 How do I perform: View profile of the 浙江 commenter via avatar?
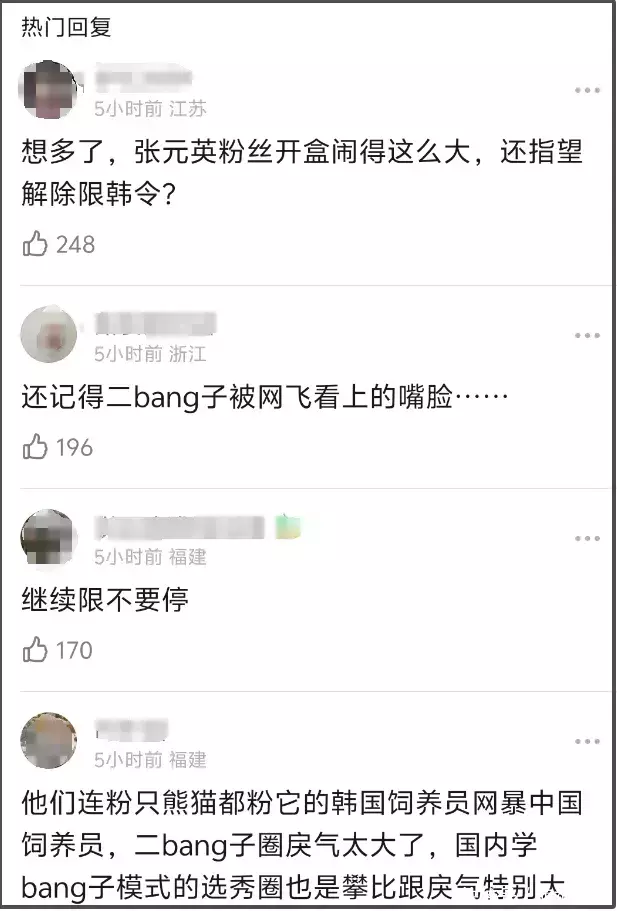49,335
